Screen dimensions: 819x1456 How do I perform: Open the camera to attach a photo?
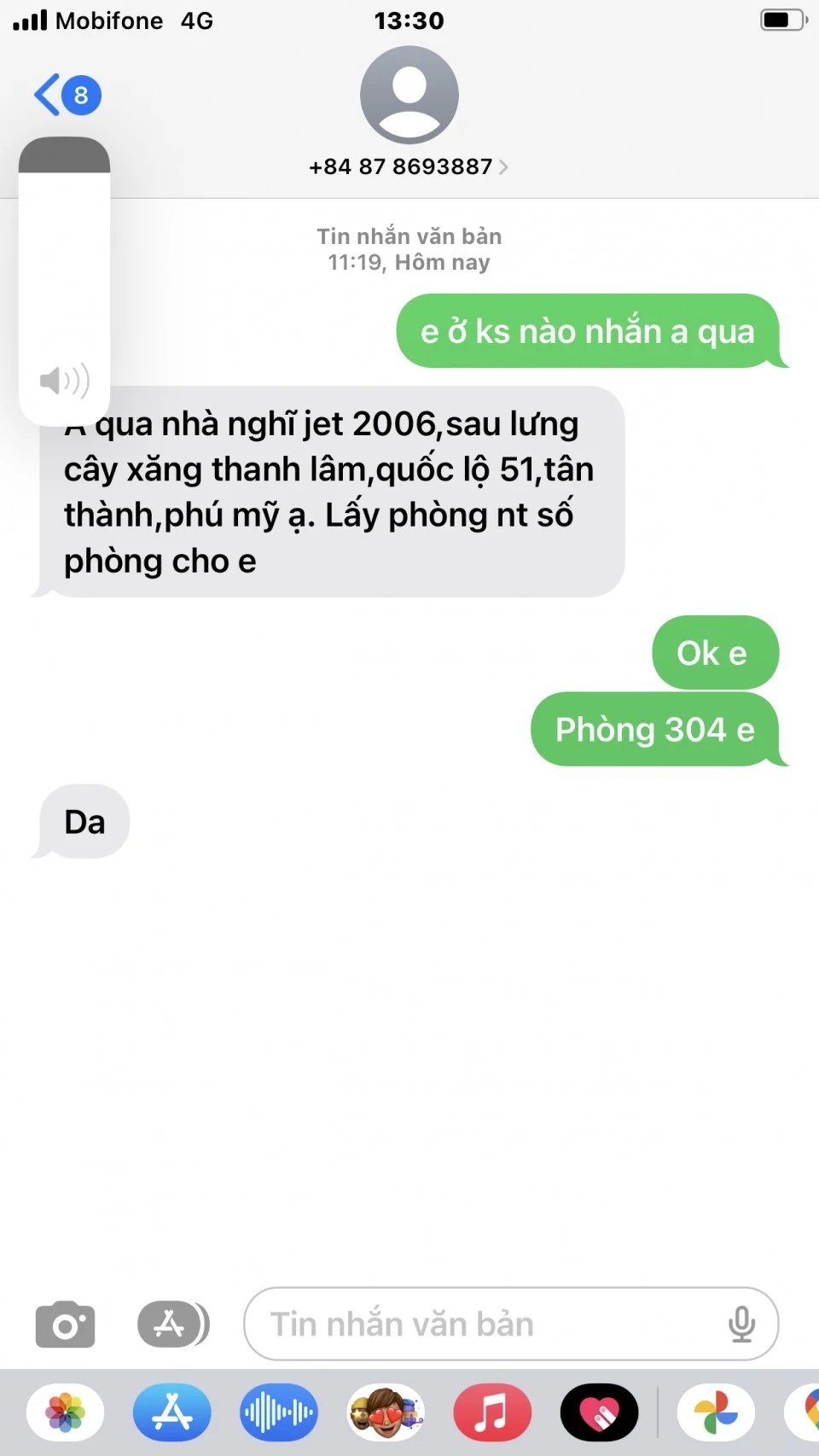click(65, 1325)
